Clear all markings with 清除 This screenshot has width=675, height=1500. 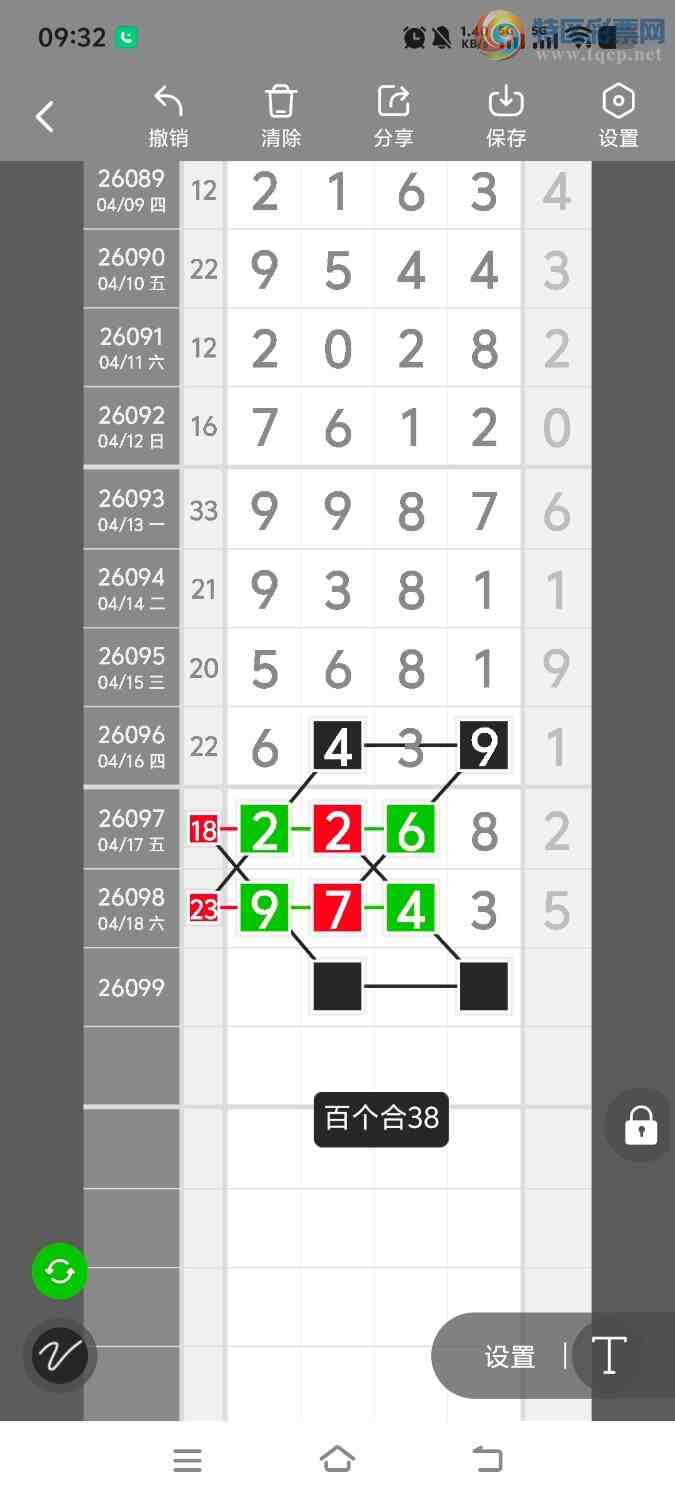click(x=281, y=117)
